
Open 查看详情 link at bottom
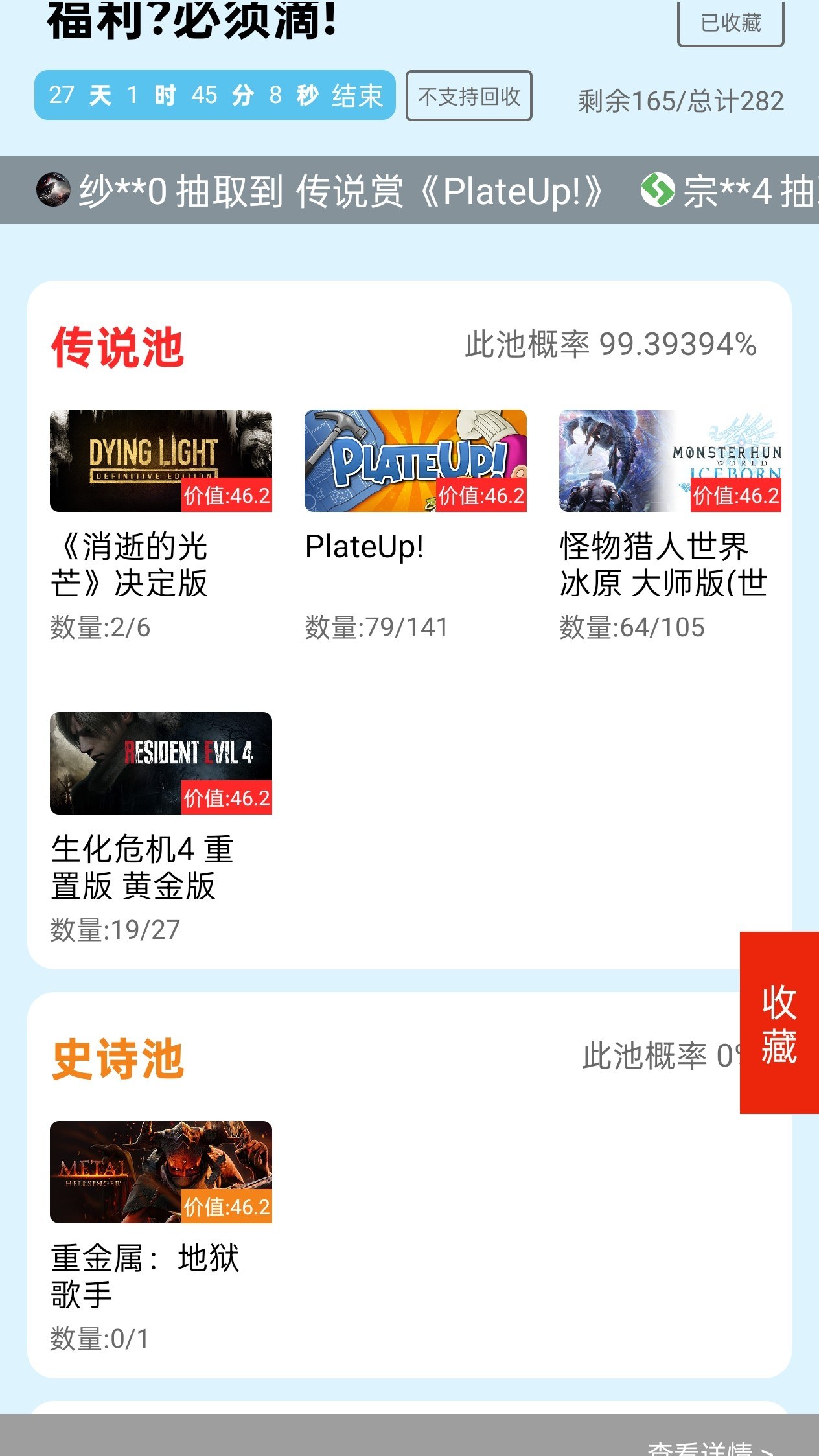point(709,1448)
